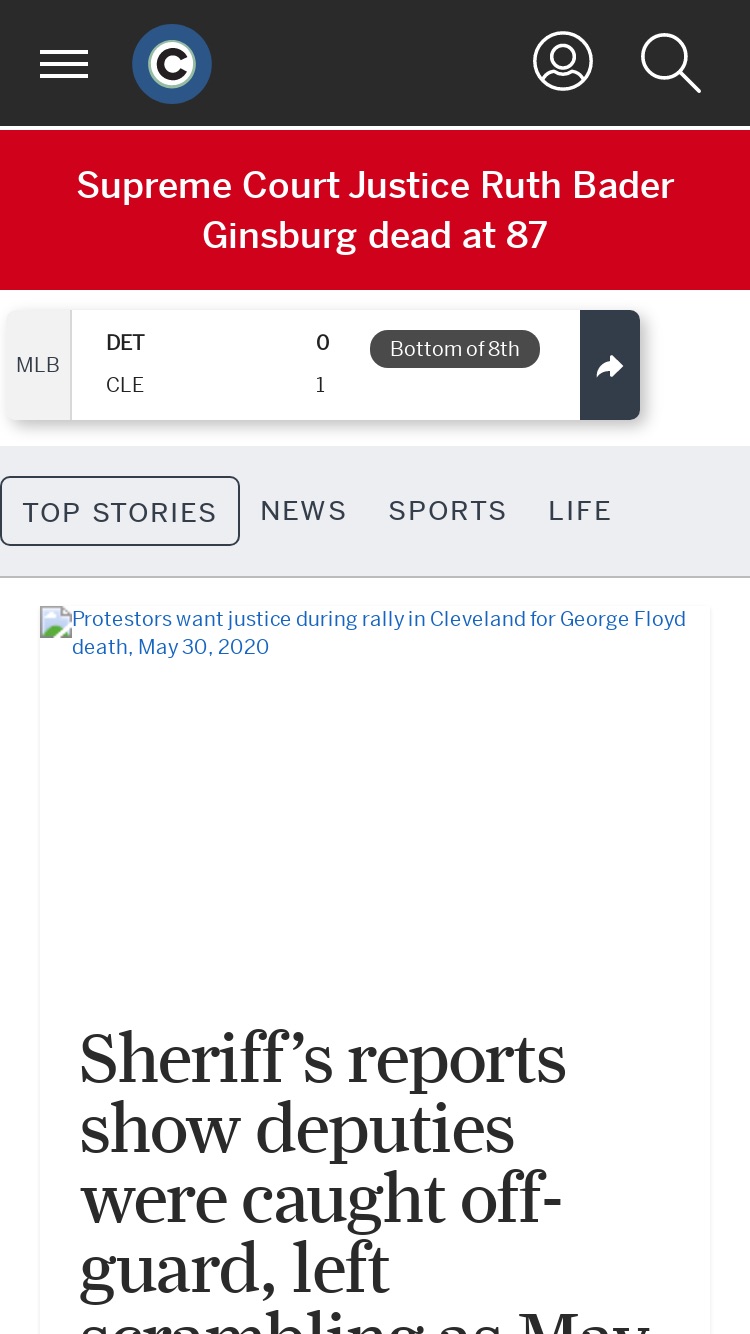Select the Top Stories tab
This screenshot has height=1334, width=750.
(120, 511)
